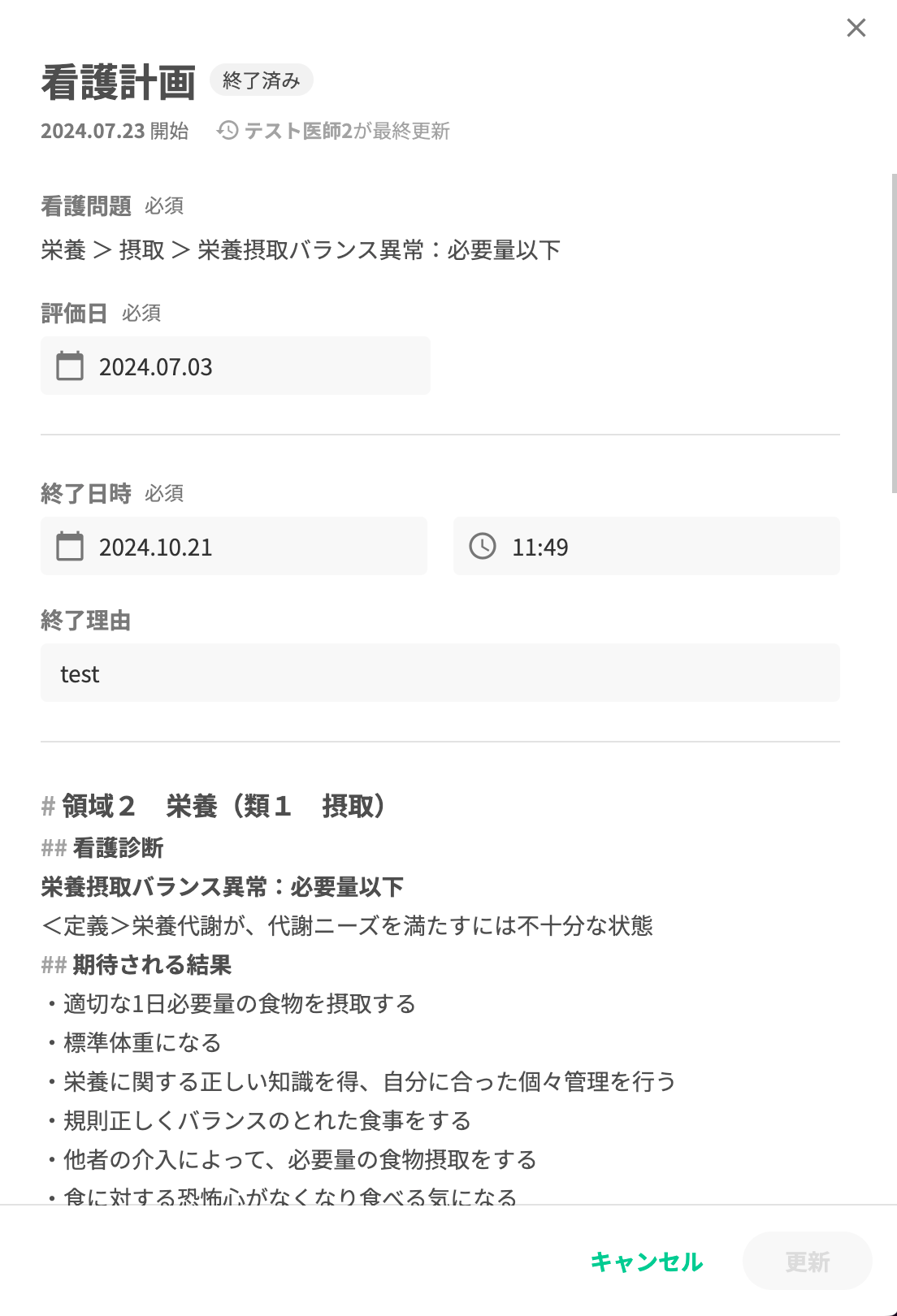Image resolution: width=897 pixels, height=1316 pixels.
Task: Edit the 終了日時 time 11:49
Action: point(646,547)
